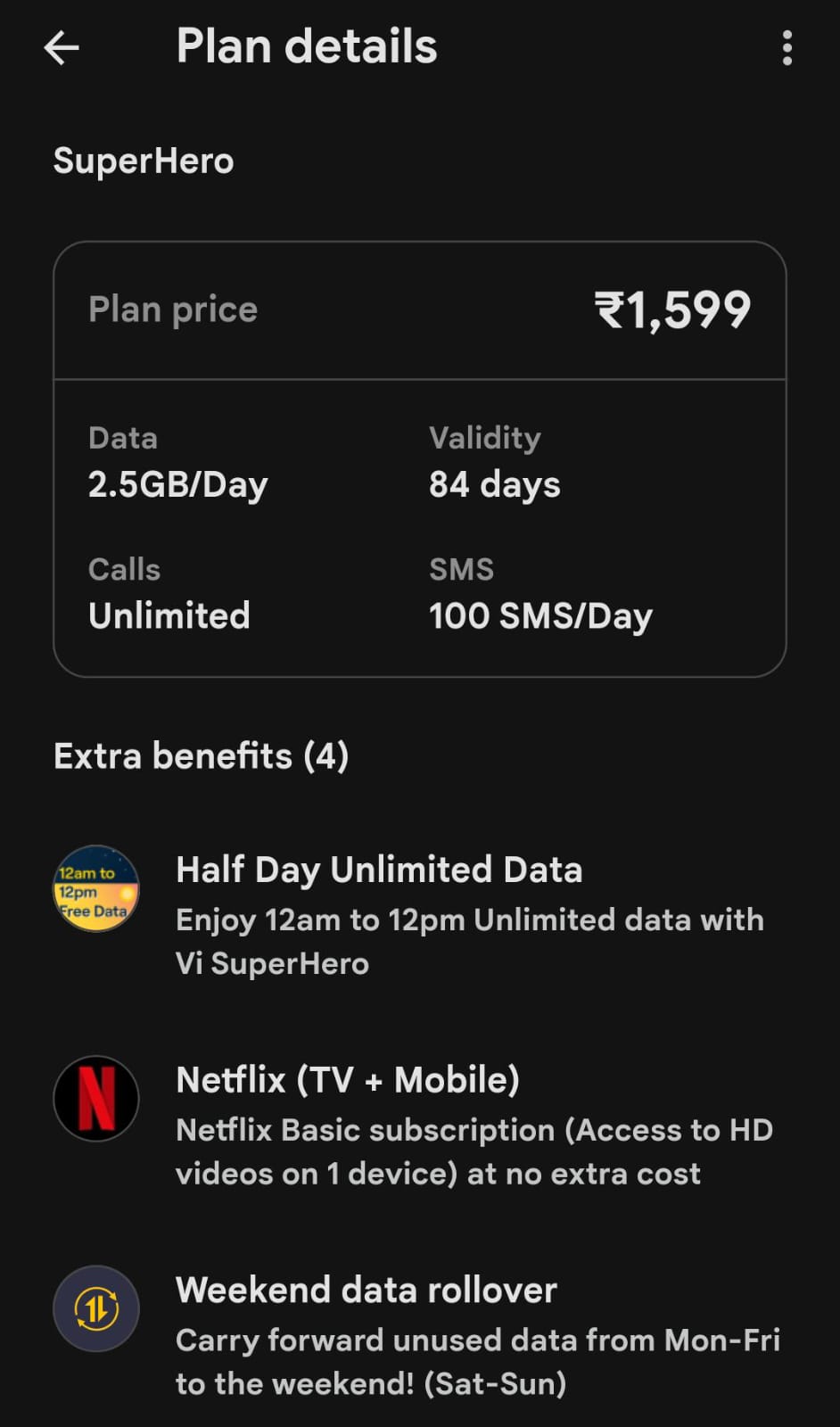Select the 2.5GB/Day Data field
Image resolution: width=840 pixels, height=1427 pixels.
click(x=178, y=483)
